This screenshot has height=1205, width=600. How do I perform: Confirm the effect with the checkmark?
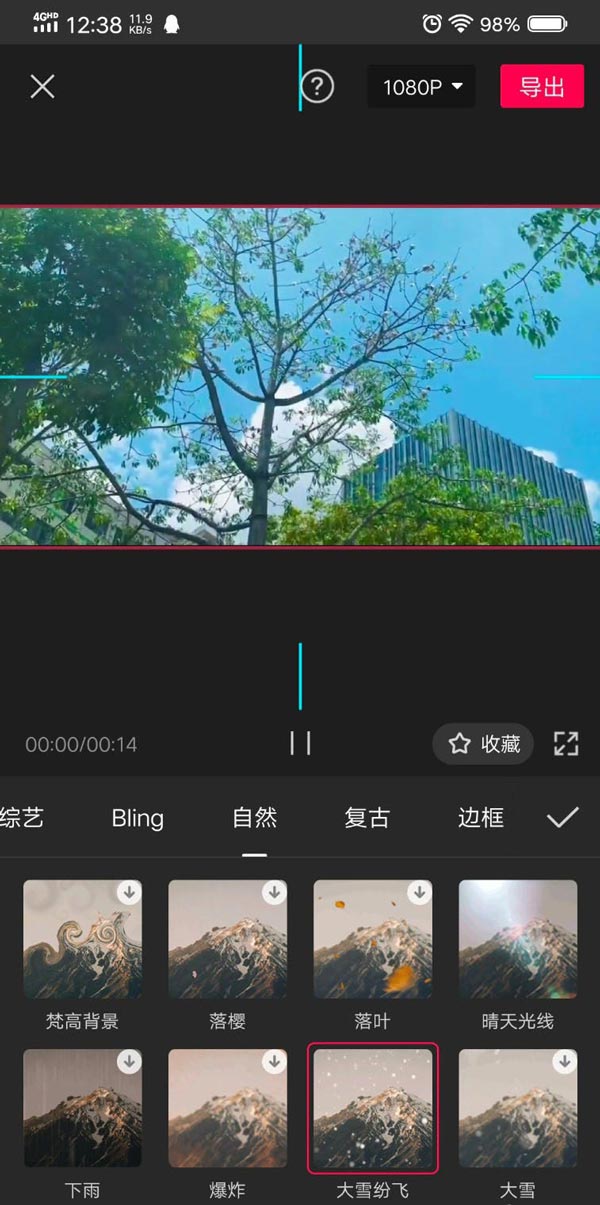tap(562, 818)
